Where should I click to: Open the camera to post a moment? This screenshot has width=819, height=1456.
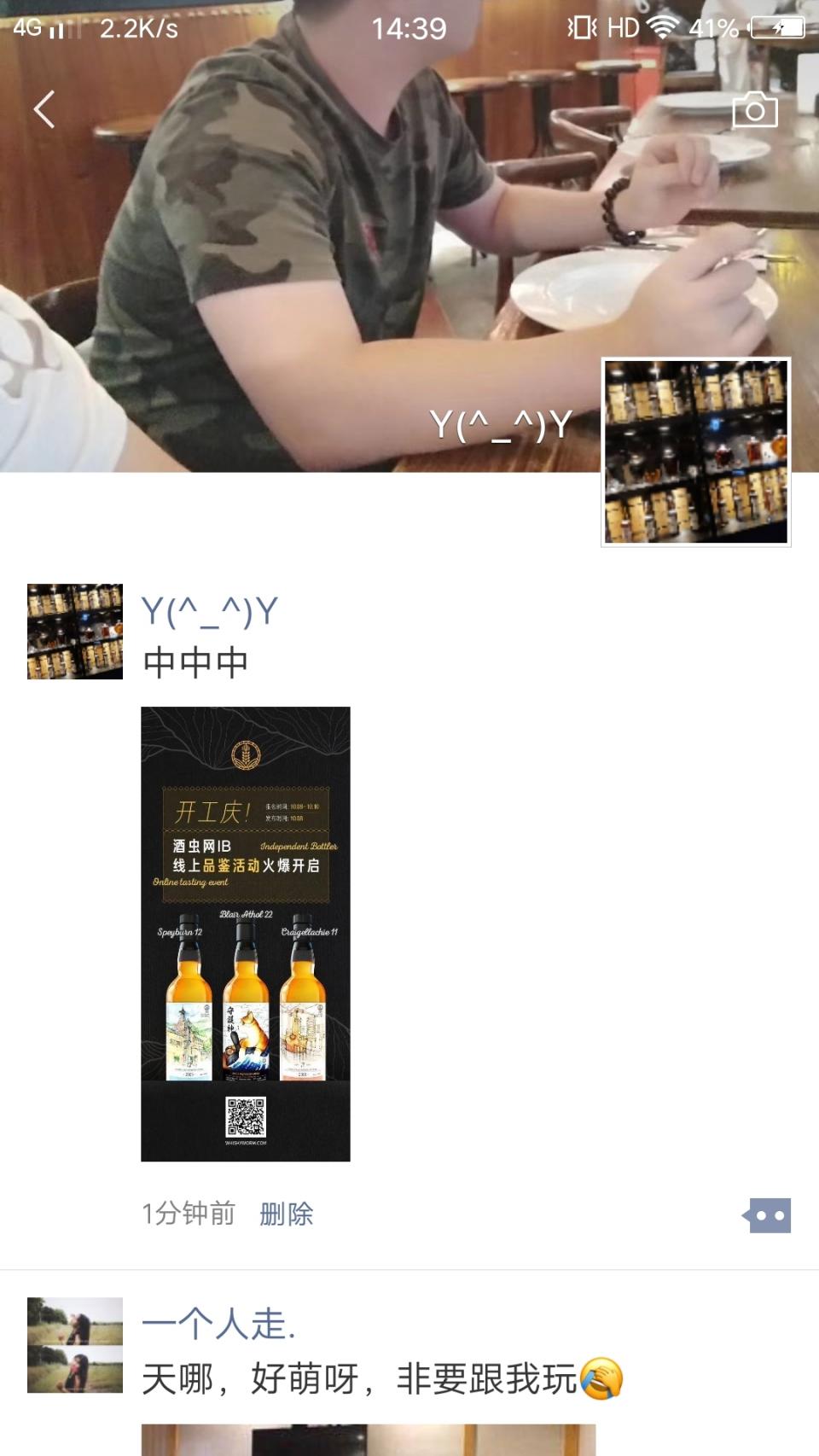(x=754, y=110)
